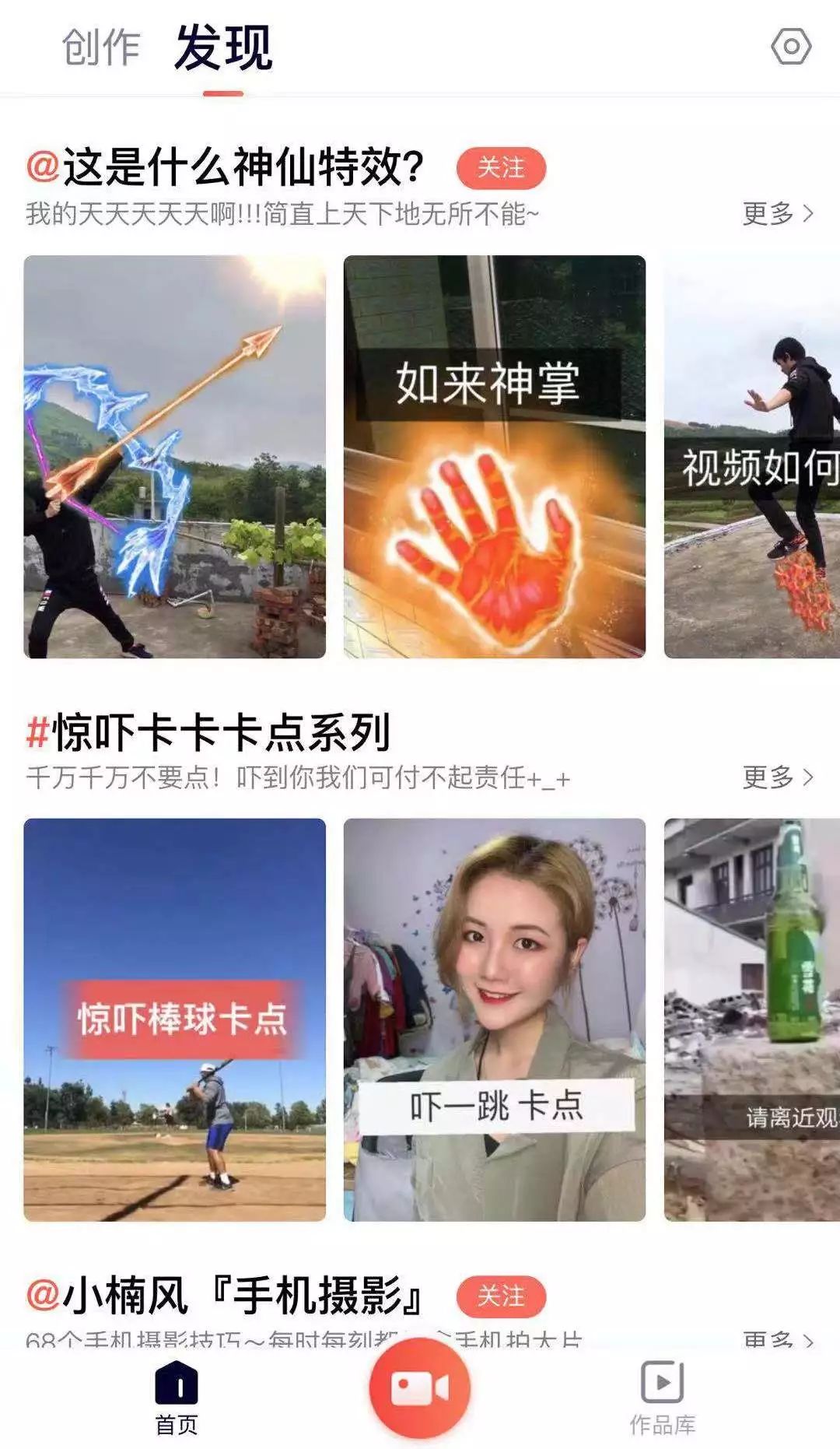View 更多 for 惊吓卡卡卡点系列
This screenshot has width=840, height=1449.
click(778, 777)
